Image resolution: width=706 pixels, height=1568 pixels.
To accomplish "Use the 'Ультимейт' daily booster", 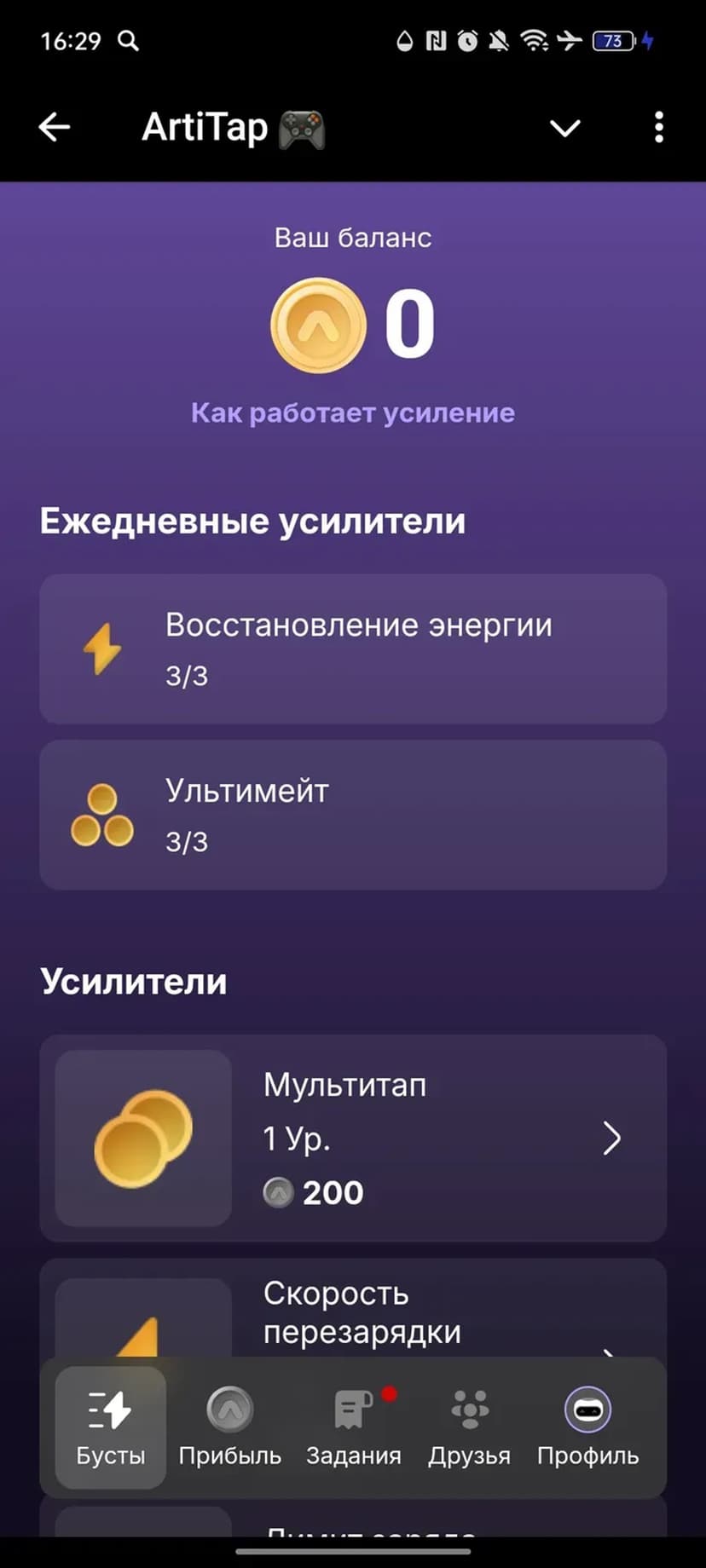I will [353, 815].
